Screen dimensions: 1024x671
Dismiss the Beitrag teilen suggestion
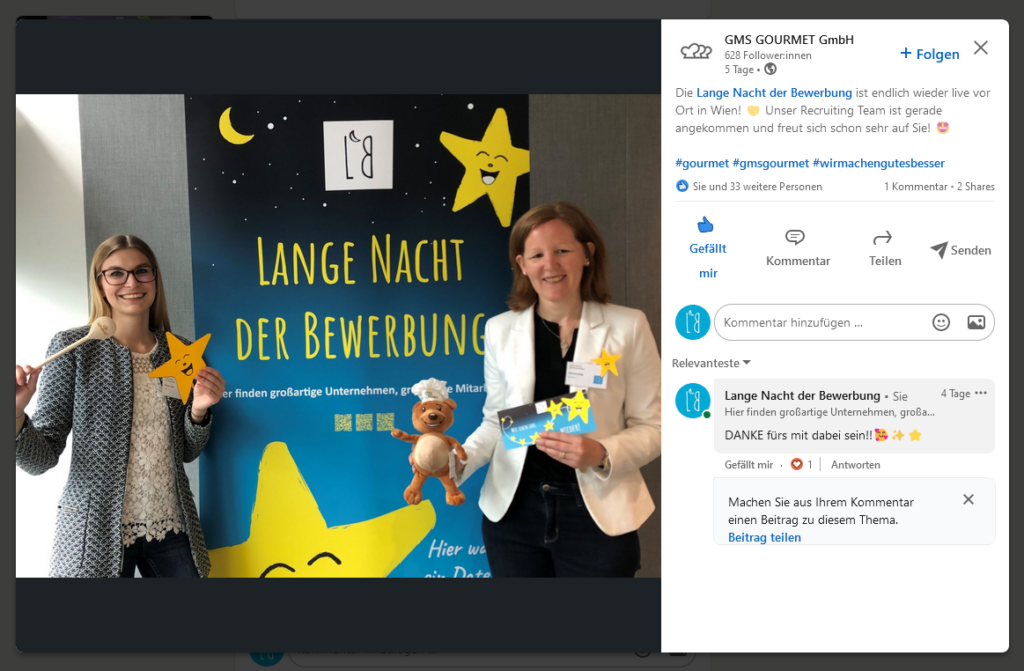tap(968, 499)
